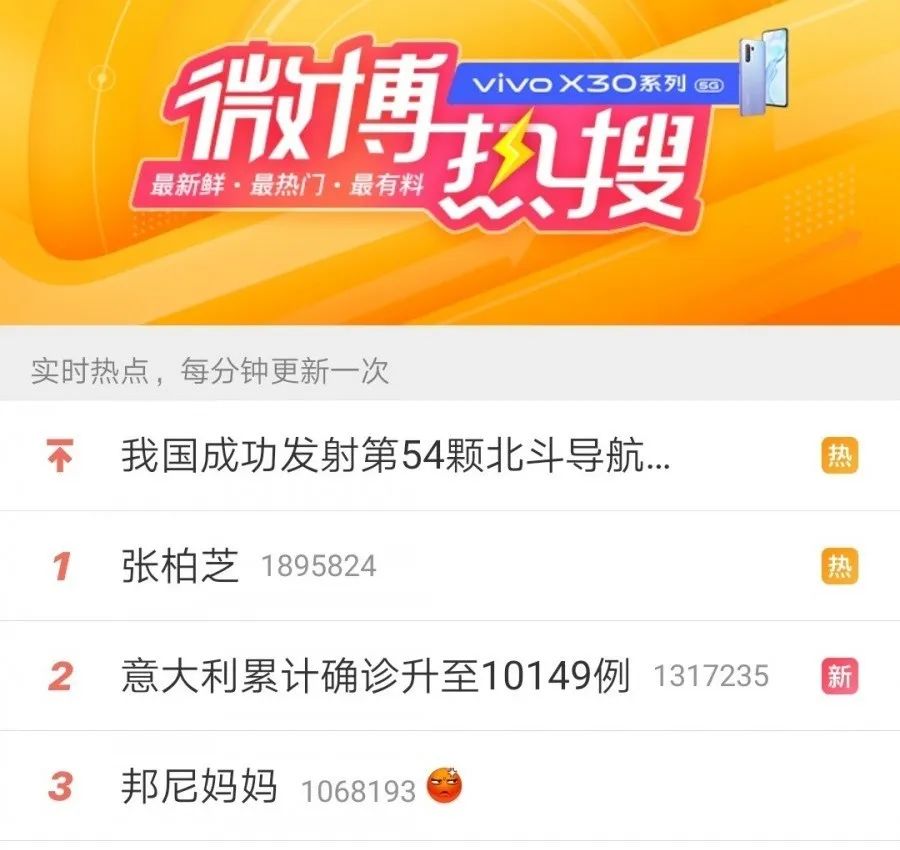Open the 邦尼妈妈 hot search entry
Image resolution: width=900 pixels, height=850 pixels.
pos(198,787)
